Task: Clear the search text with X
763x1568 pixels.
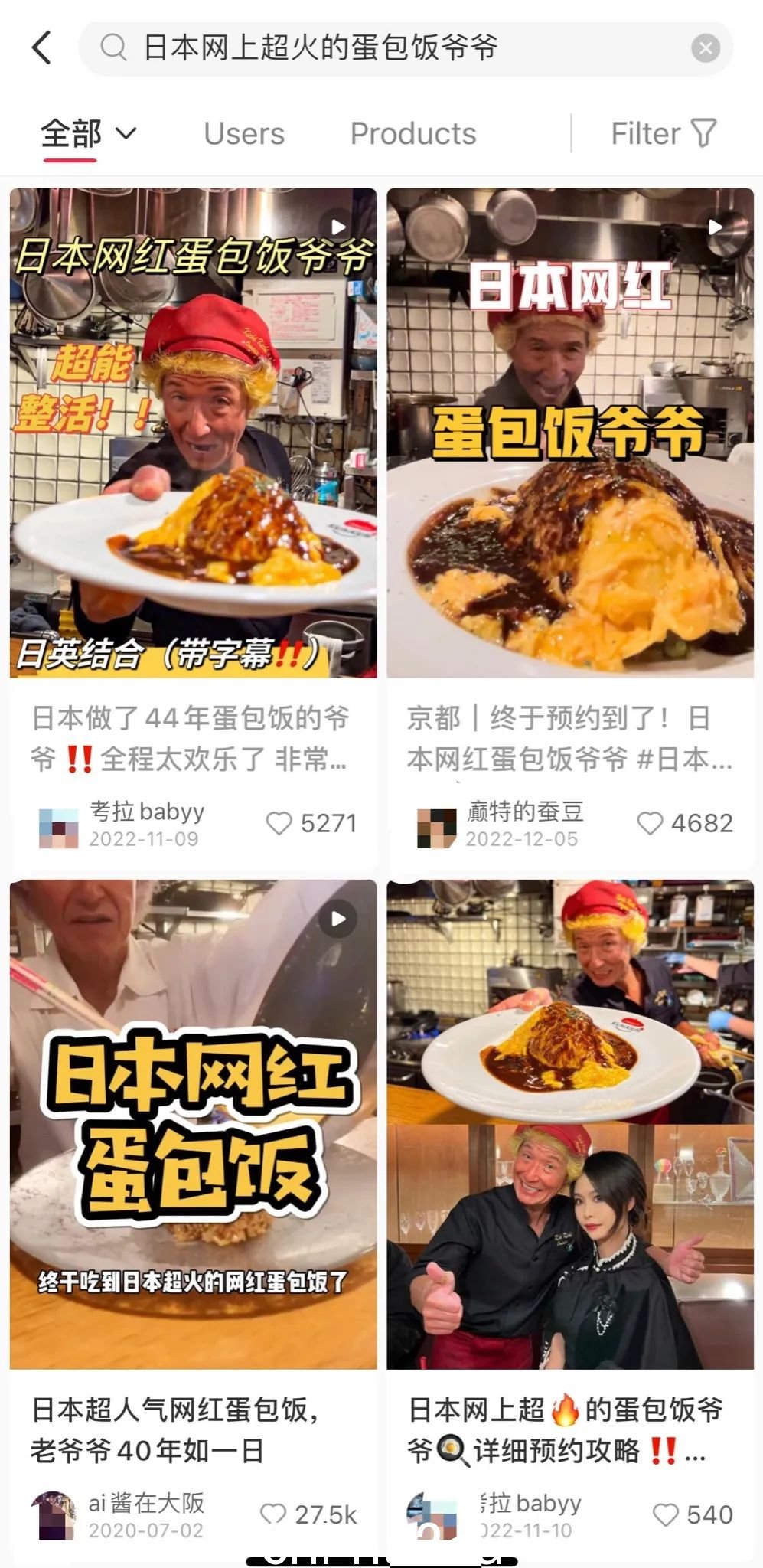Action: point(705,48)
